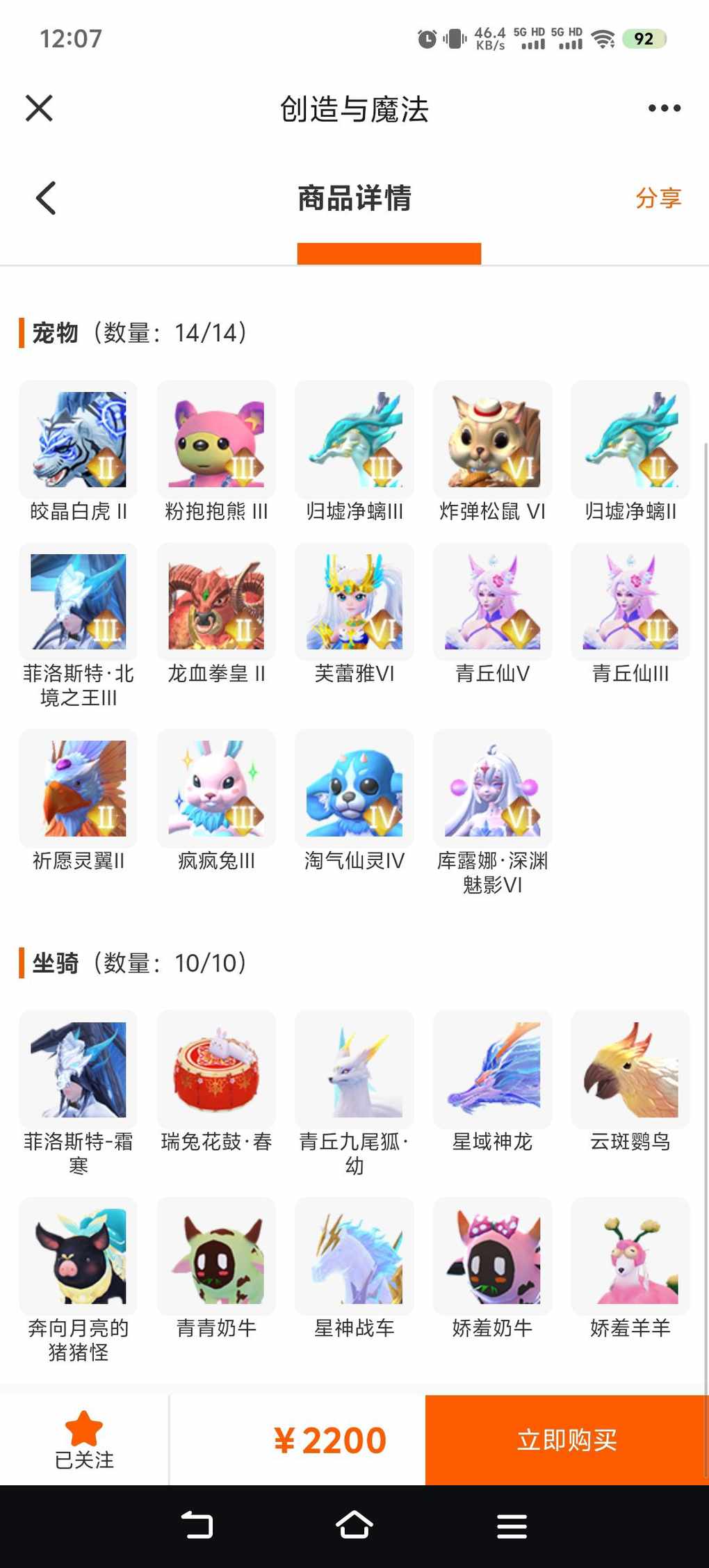709x1568 pixels.
Task: Tap 分享 to share this listing
Action: [658, 198]
